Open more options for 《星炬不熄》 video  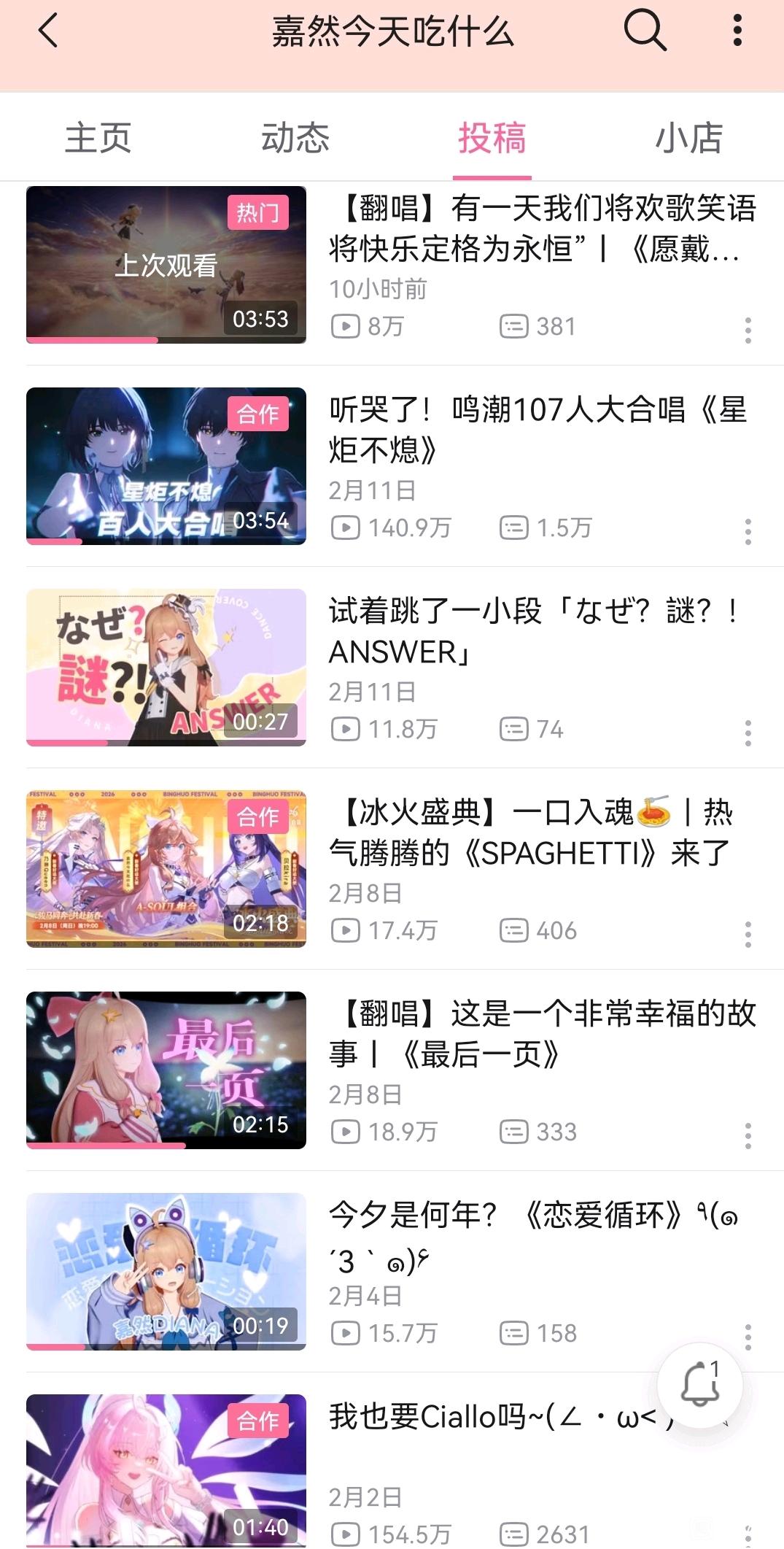tap(748, 532)
